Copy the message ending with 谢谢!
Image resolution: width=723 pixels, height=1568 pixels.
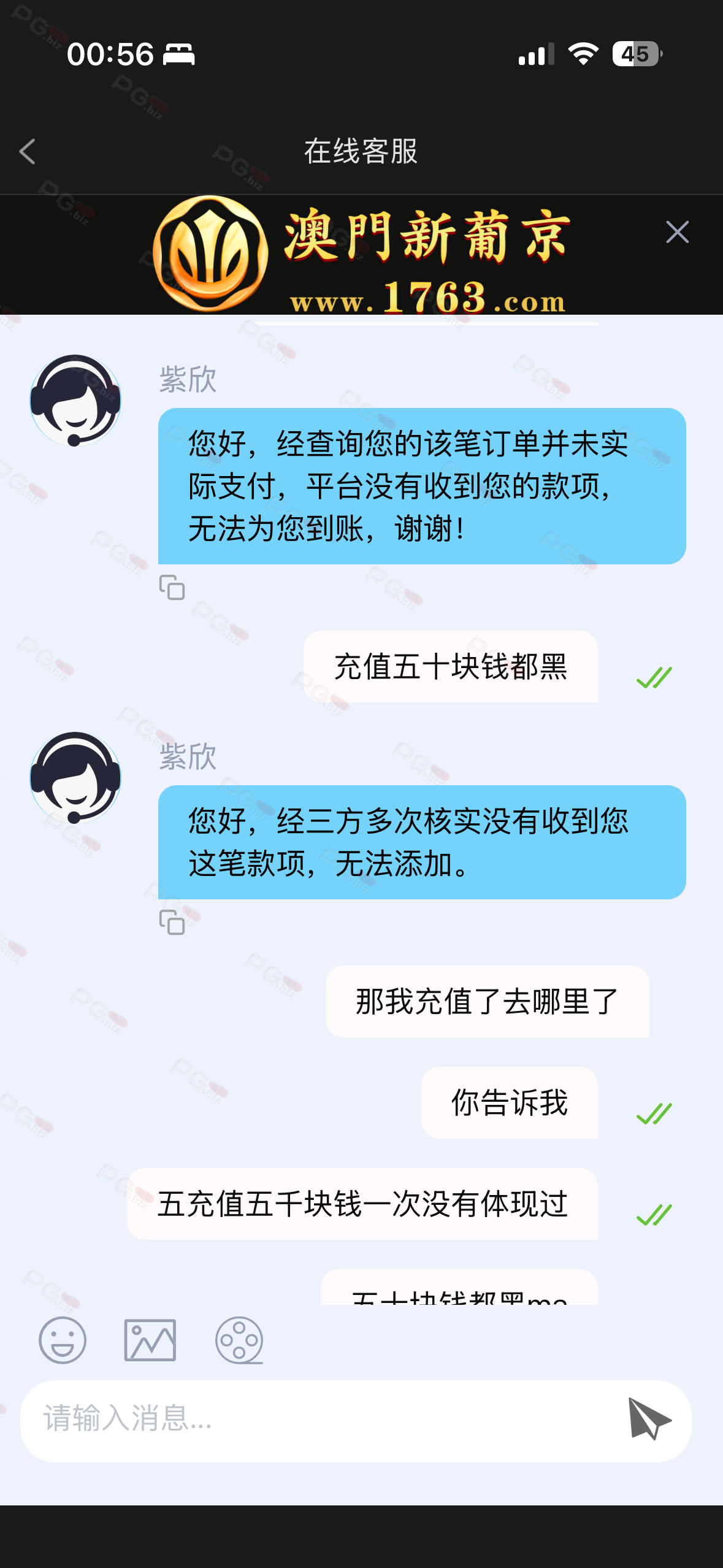(172, 587)
